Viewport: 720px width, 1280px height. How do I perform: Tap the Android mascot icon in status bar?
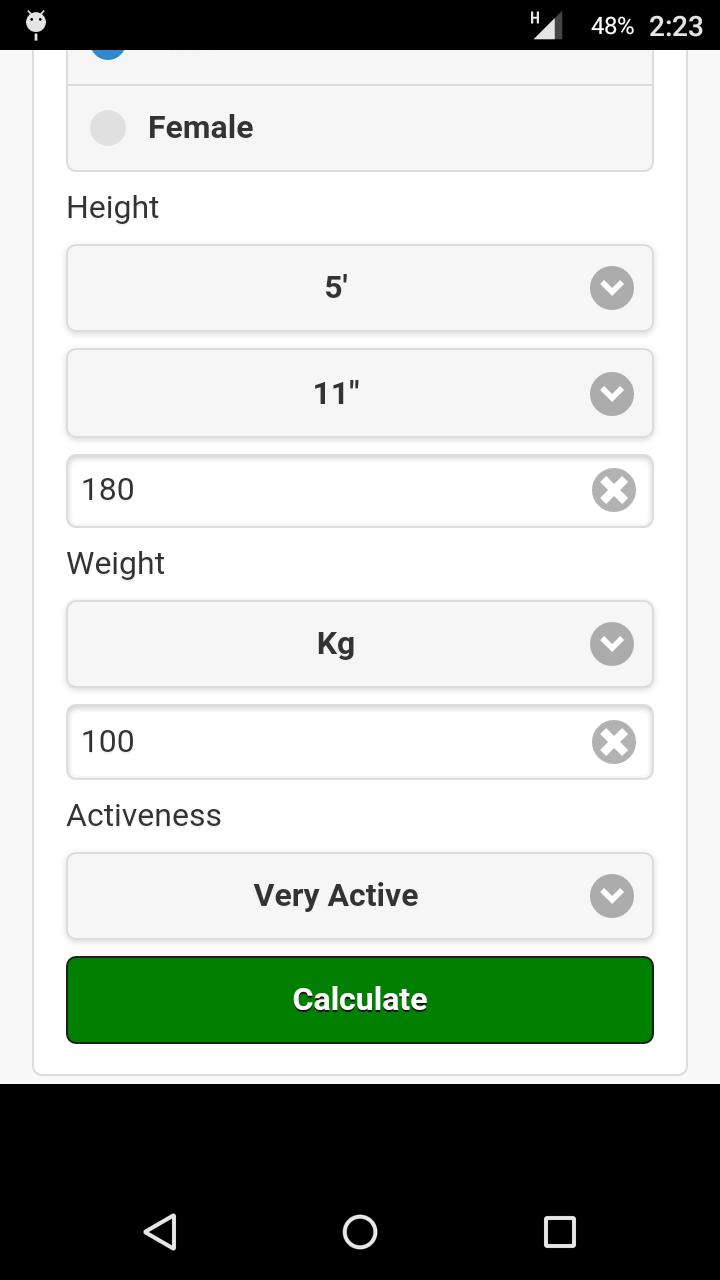(x=34, y=24)
